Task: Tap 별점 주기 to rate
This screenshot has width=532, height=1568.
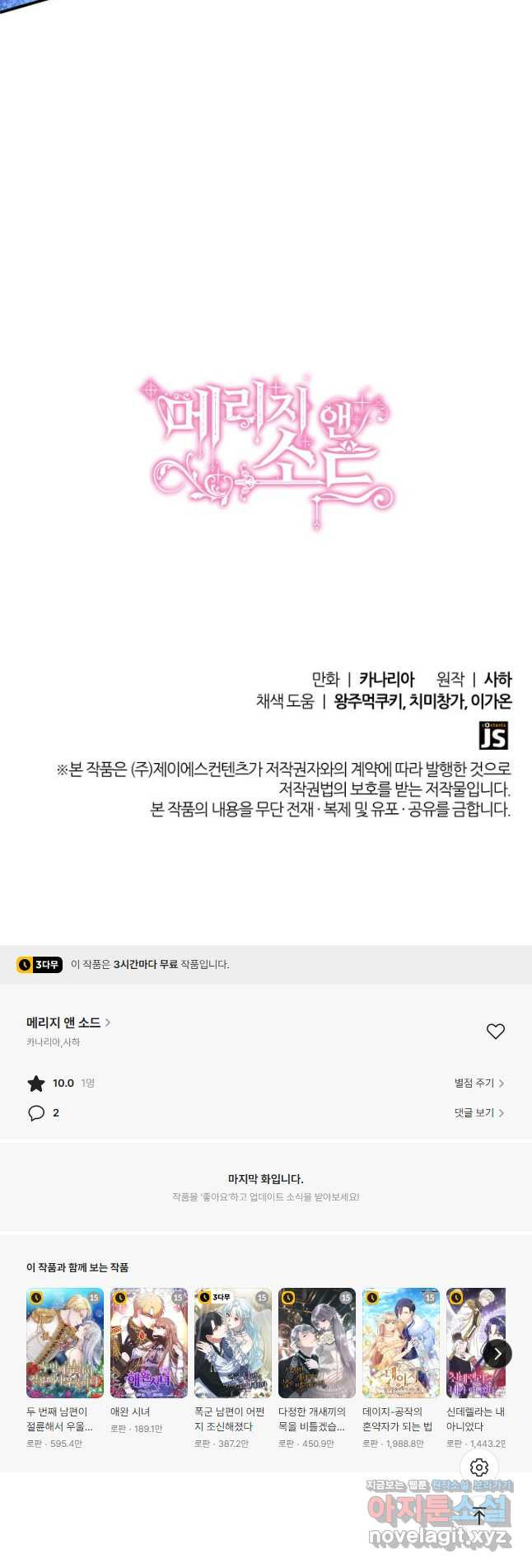Action: pos(478,1083)
